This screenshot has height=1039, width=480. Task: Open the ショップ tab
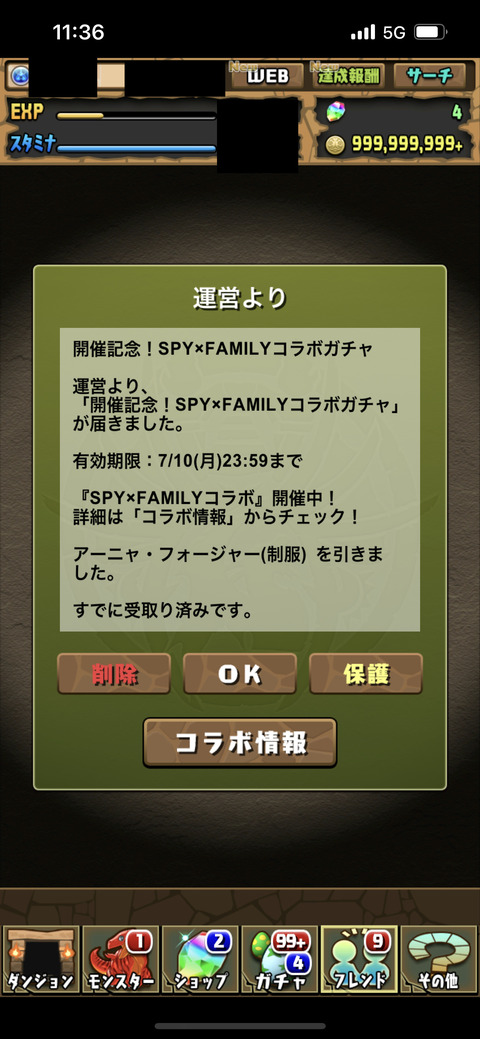200,959
